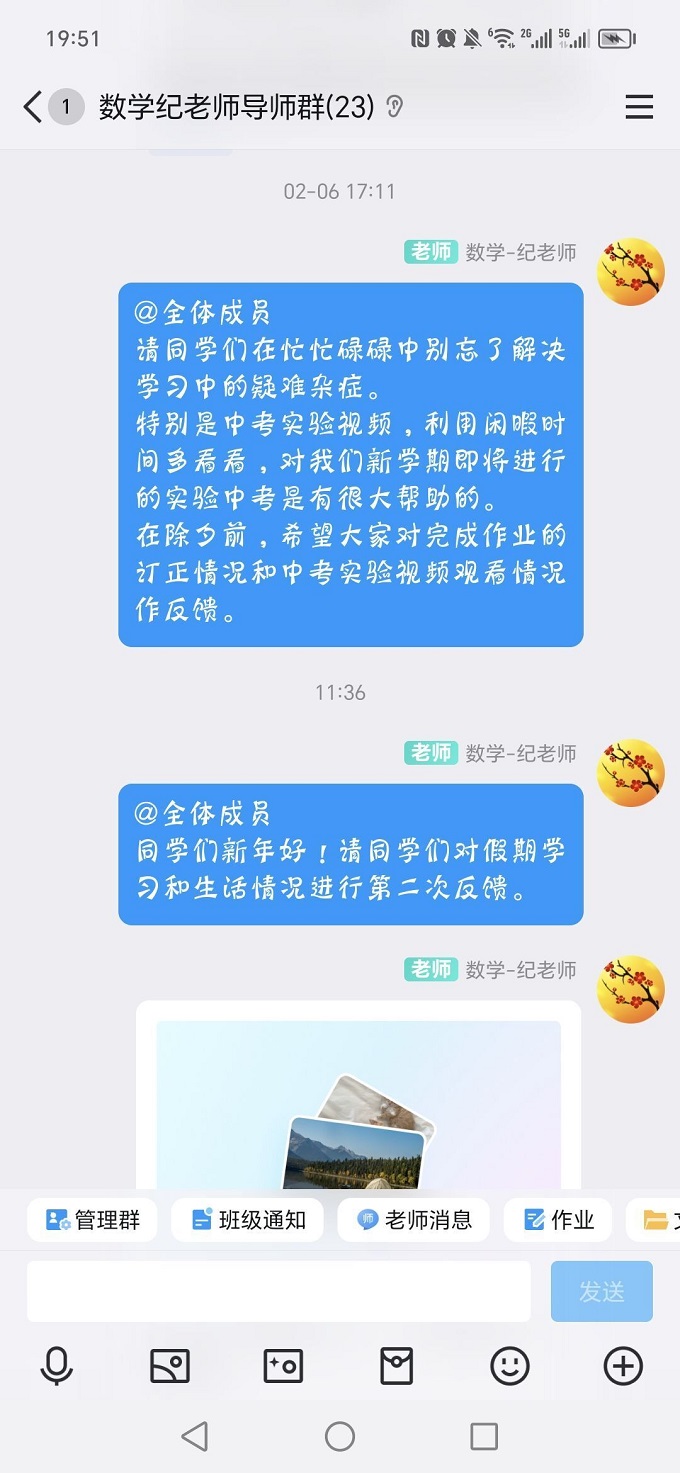Go back to the chat list
This screenshot has height=1473, width=680.
(33, 107)
